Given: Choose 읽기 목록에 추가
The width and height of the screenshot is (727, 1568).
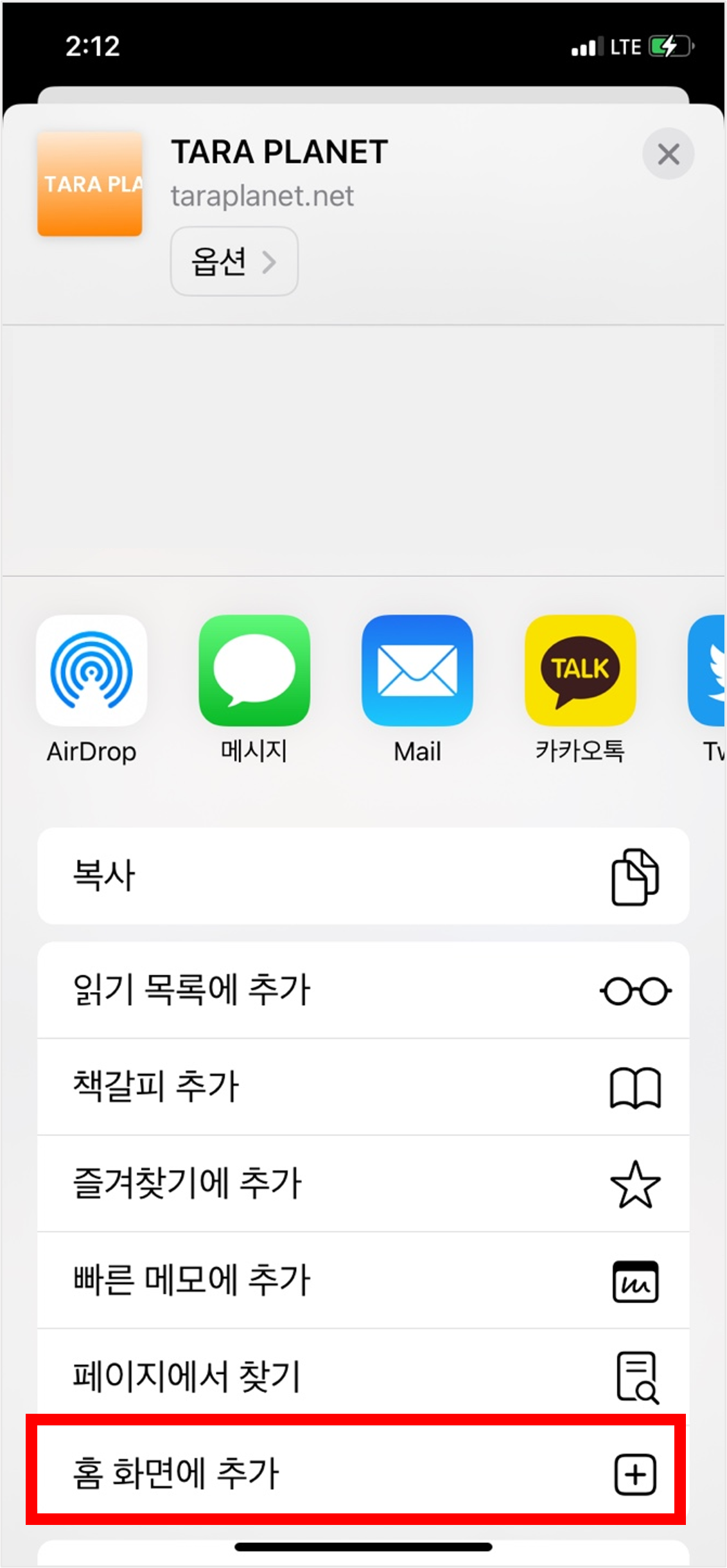Looking at the screenshot, I should [363, 990].
